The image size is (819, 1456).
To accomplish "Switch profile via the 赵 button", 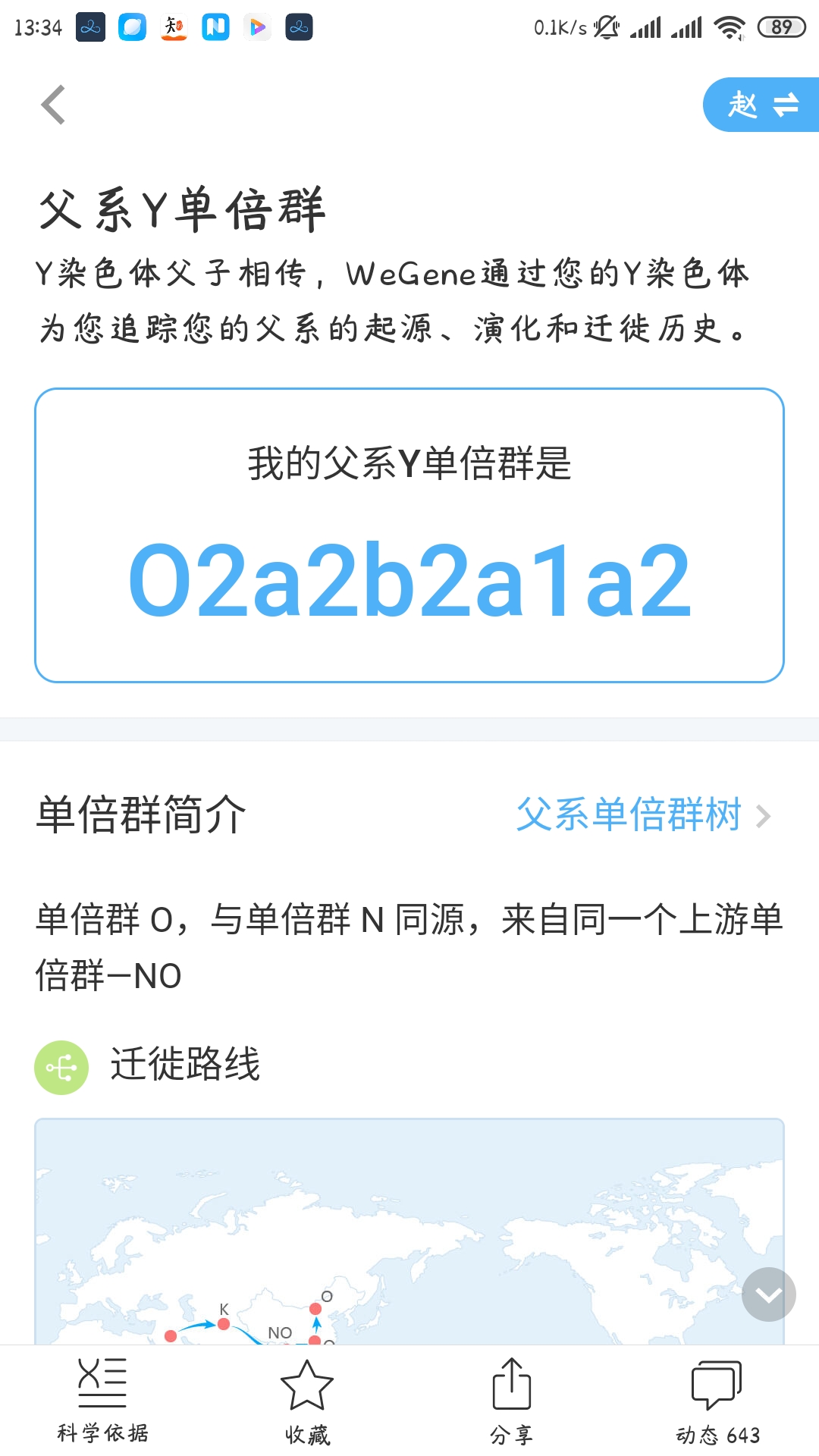I will [761, 105].
